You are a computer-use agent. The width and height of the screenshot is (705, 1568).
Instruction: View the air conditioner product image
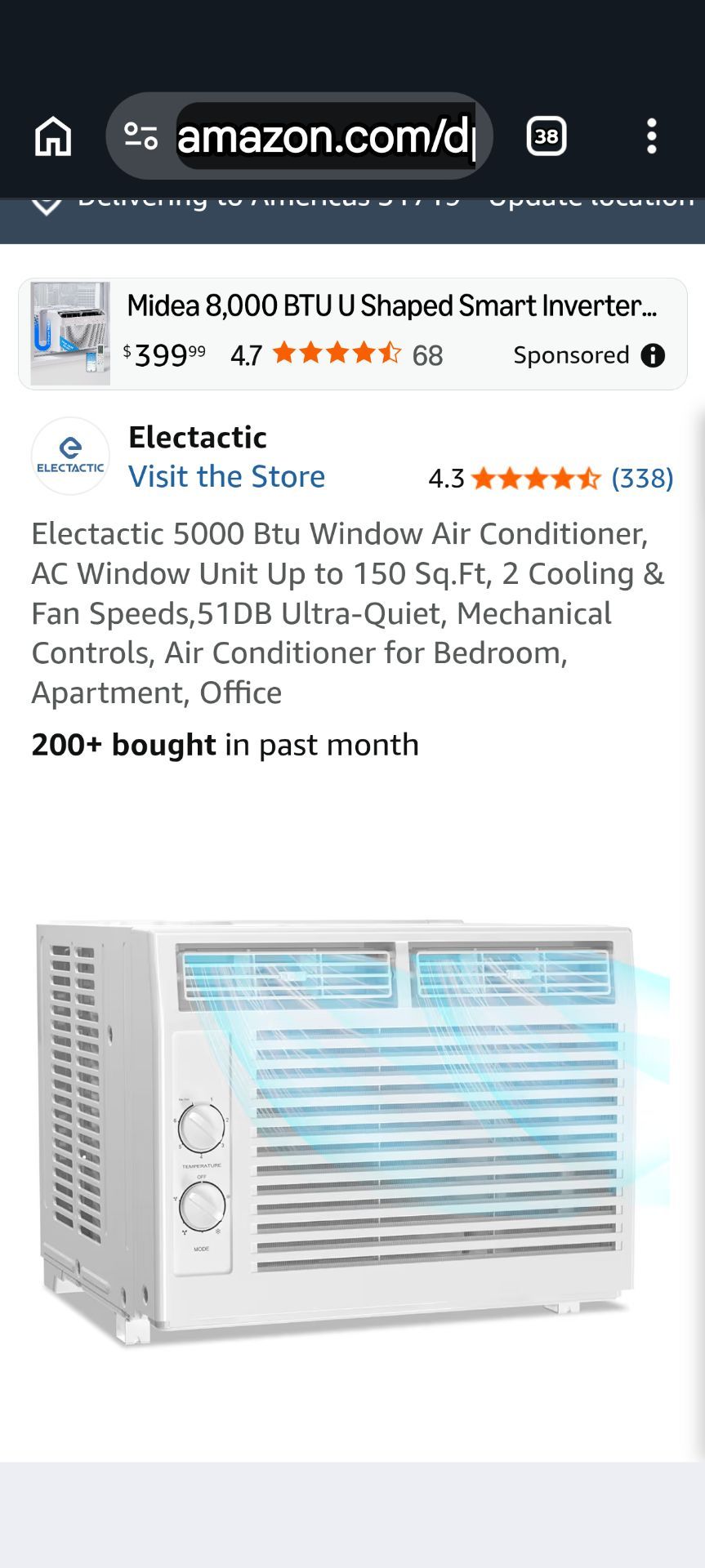[x=353, y=1130]
